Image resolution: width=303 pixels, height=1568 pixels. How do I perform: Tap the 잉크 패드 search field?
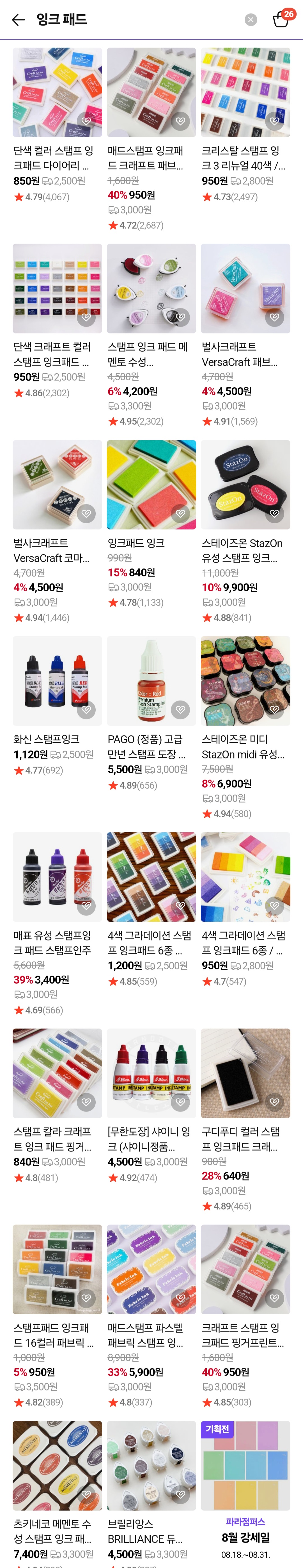pos(134,20)
